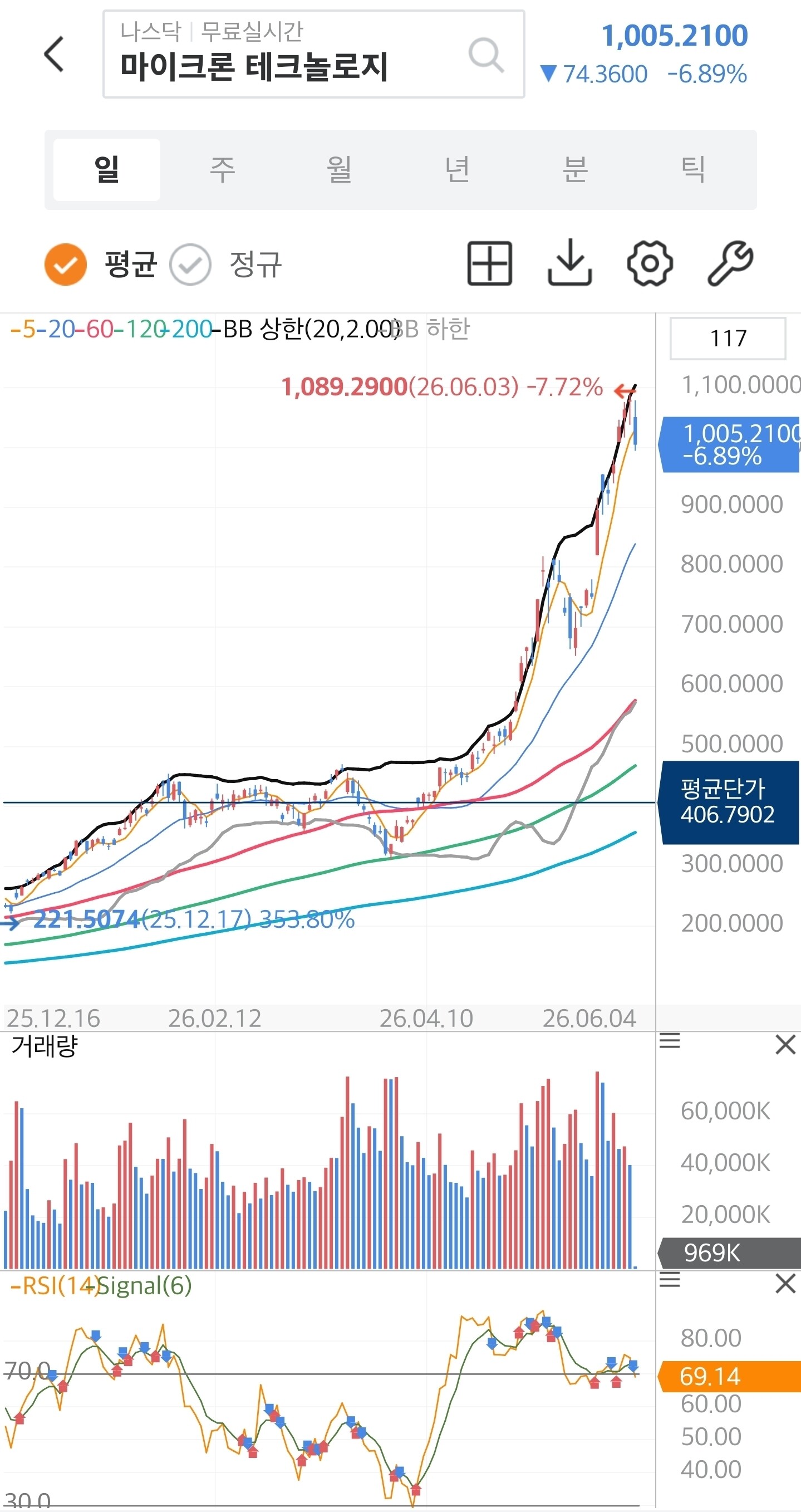Image resolution: width=801 pixels, height=1512 pixels.
Task: Switch to the 주 weekly tab
Action: click(x=223, y=170)
